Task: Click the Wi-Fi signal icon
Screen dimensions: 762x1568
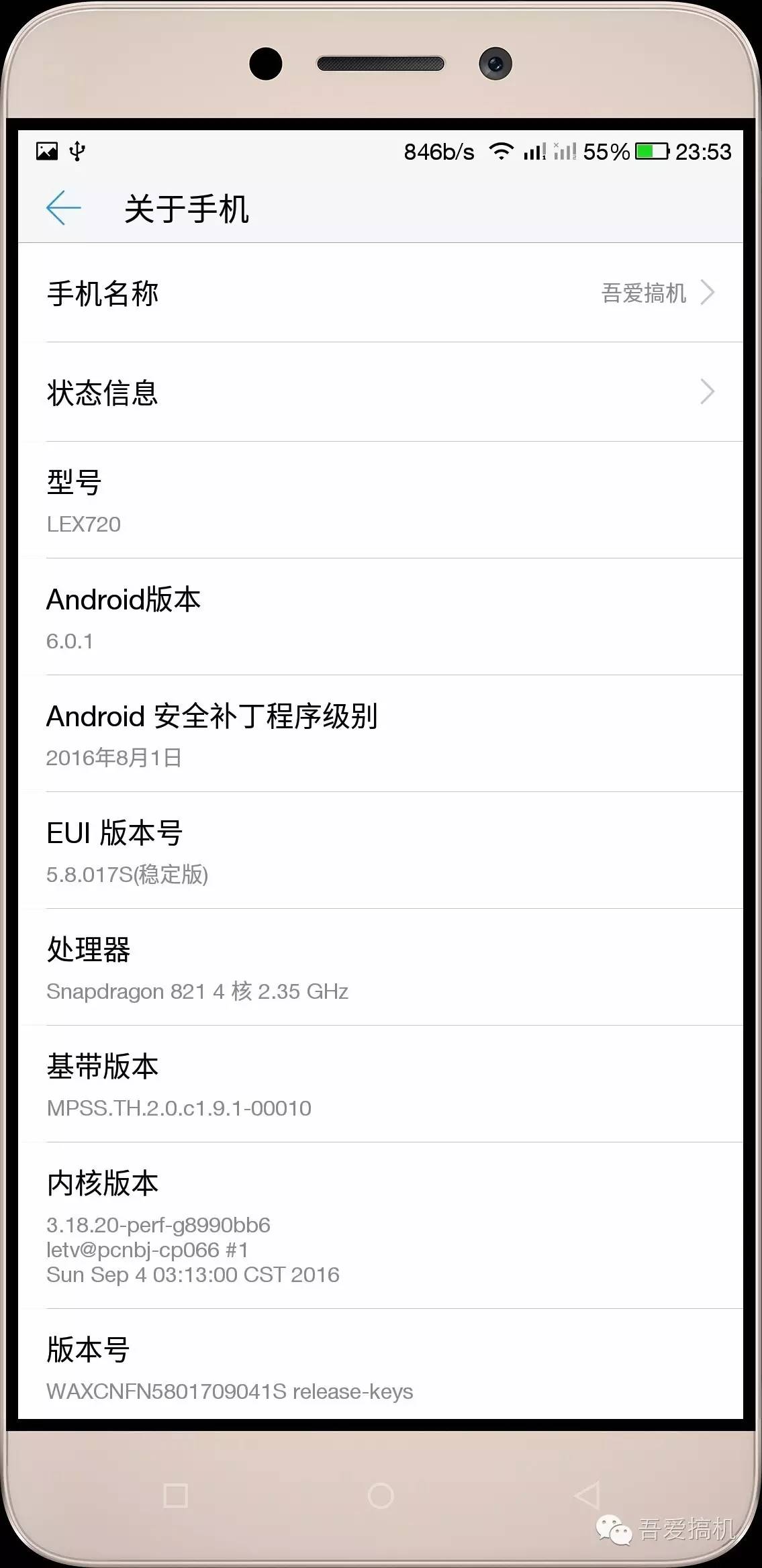Action: [x=500, y=151]
